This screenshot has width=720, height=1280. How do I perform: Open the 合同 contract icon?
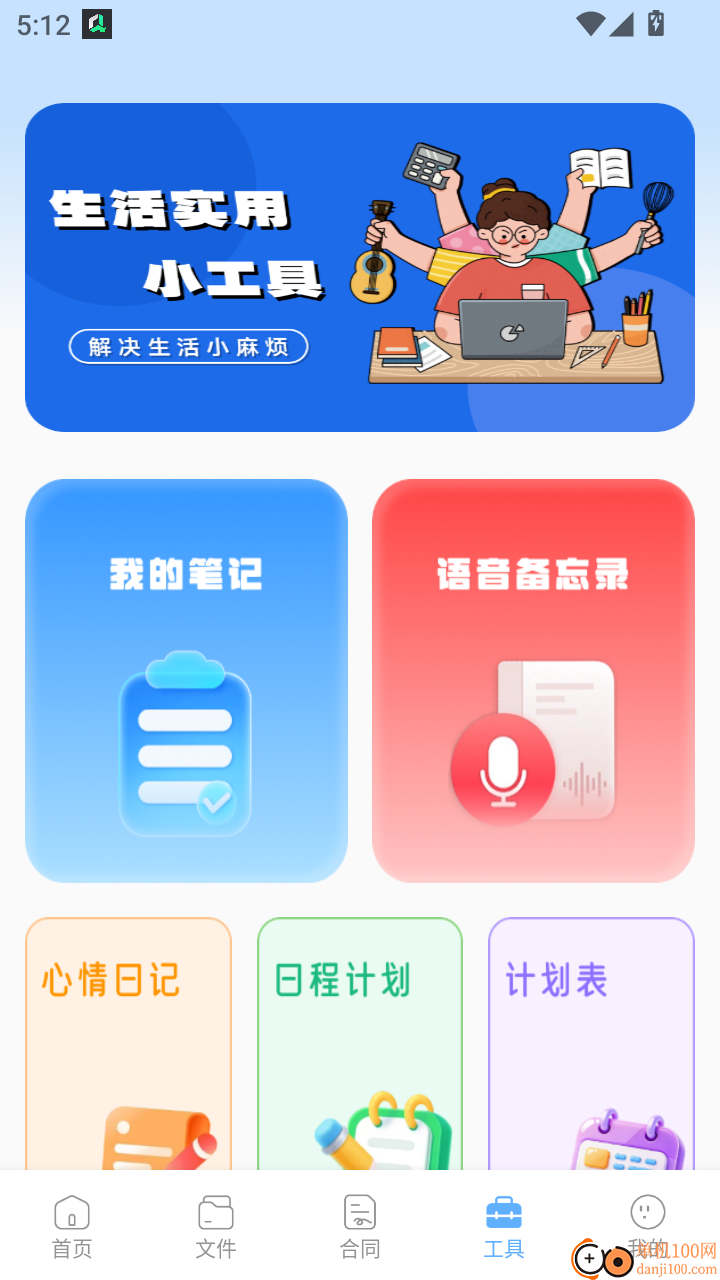tap(359, 1211)
